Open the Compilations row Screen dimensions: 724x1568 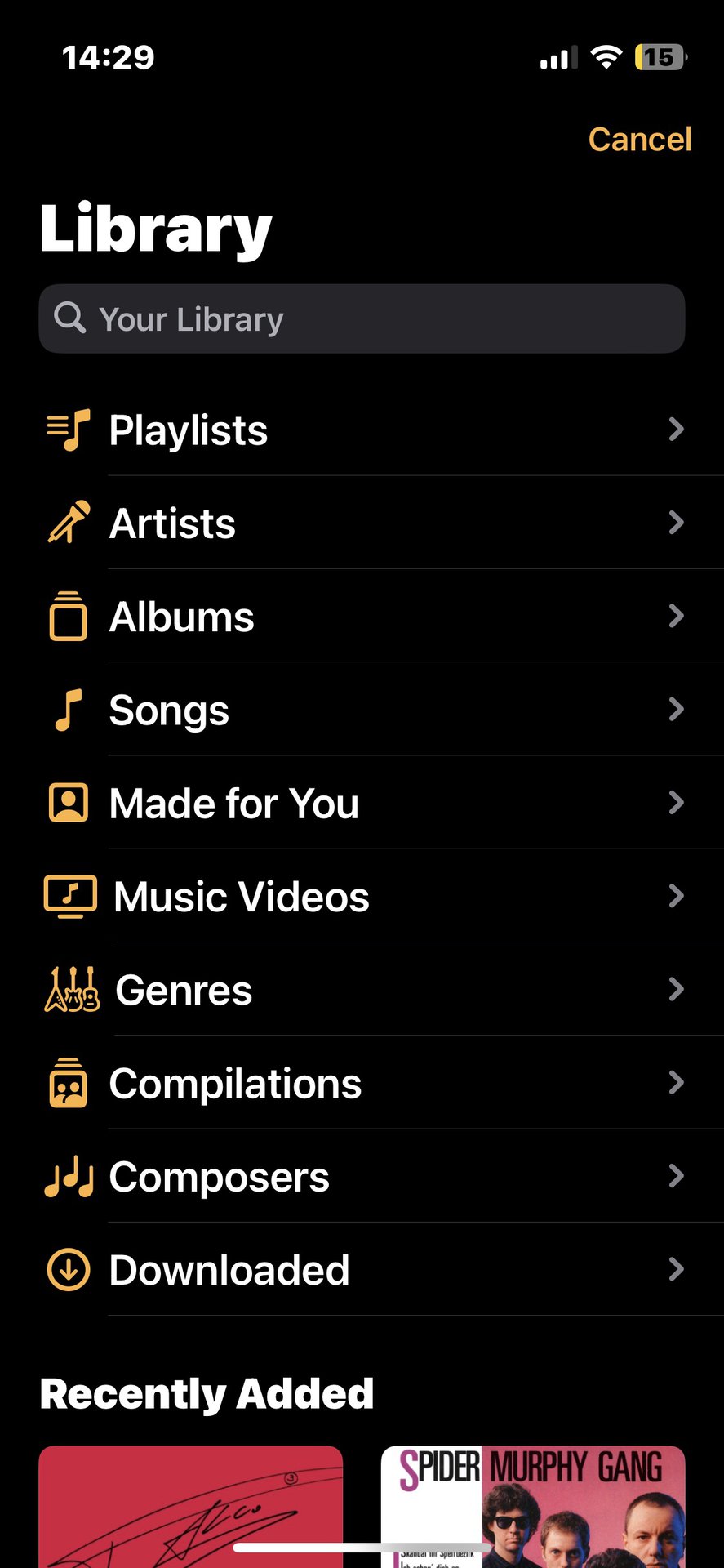362,1083
